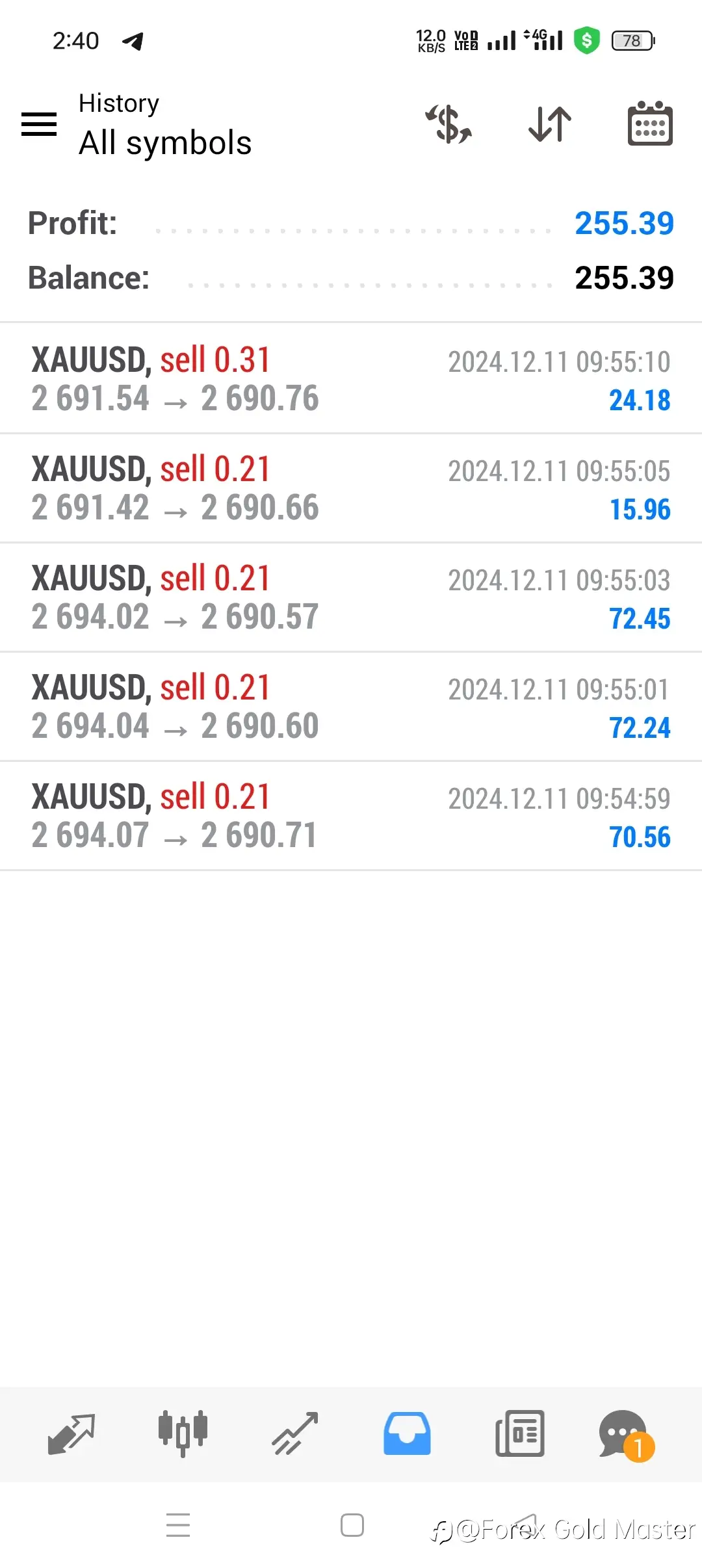
Task: Expand the trade closed at 09:55:05
Action: pyautogui.click(x=351, y=488)
